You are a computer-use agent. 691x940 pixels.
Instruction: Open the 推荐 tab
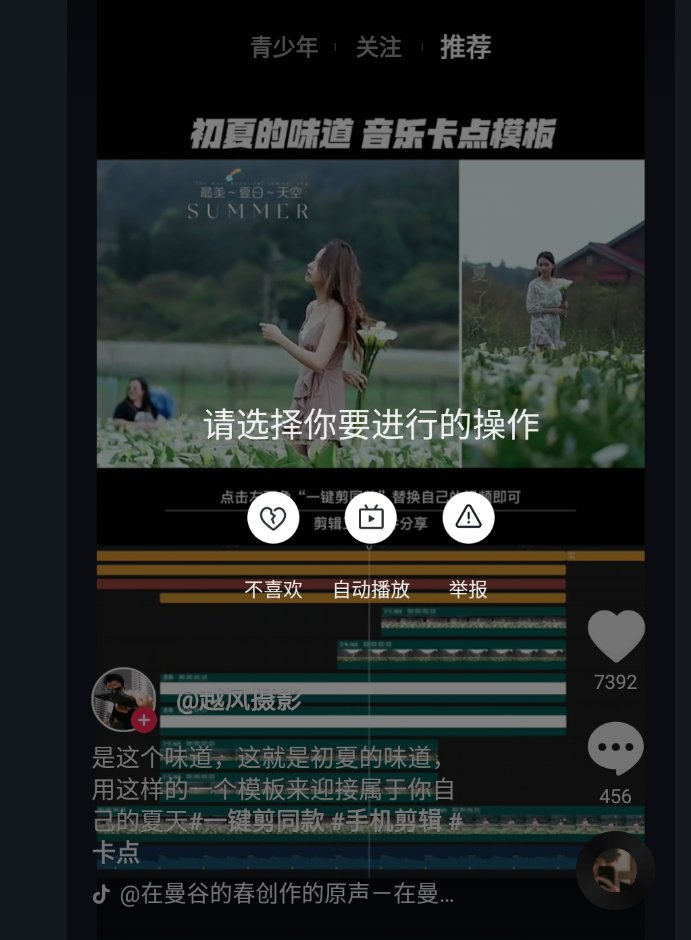coord(465,47)
